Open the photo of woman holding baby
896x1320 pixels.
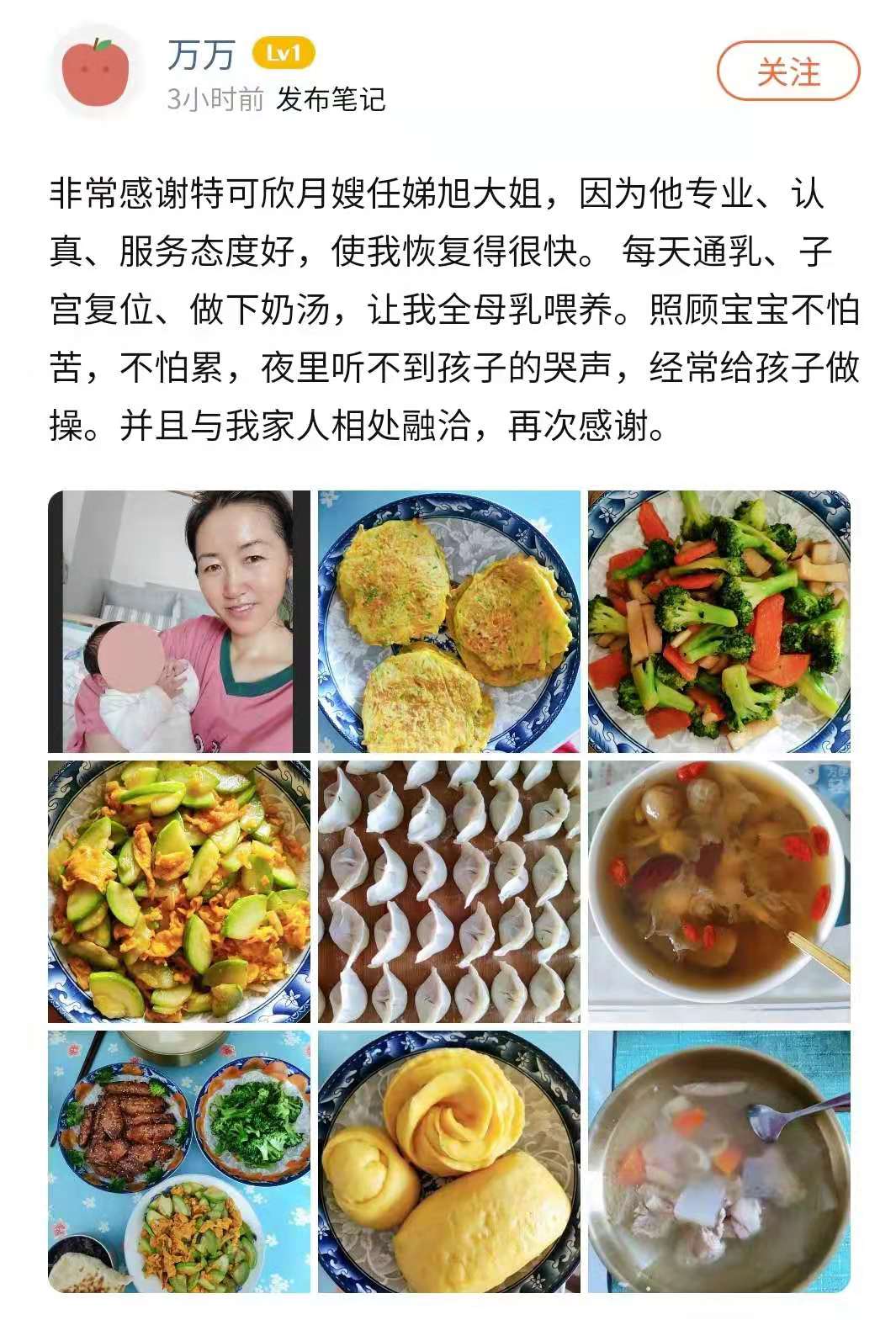coord(179,622)
